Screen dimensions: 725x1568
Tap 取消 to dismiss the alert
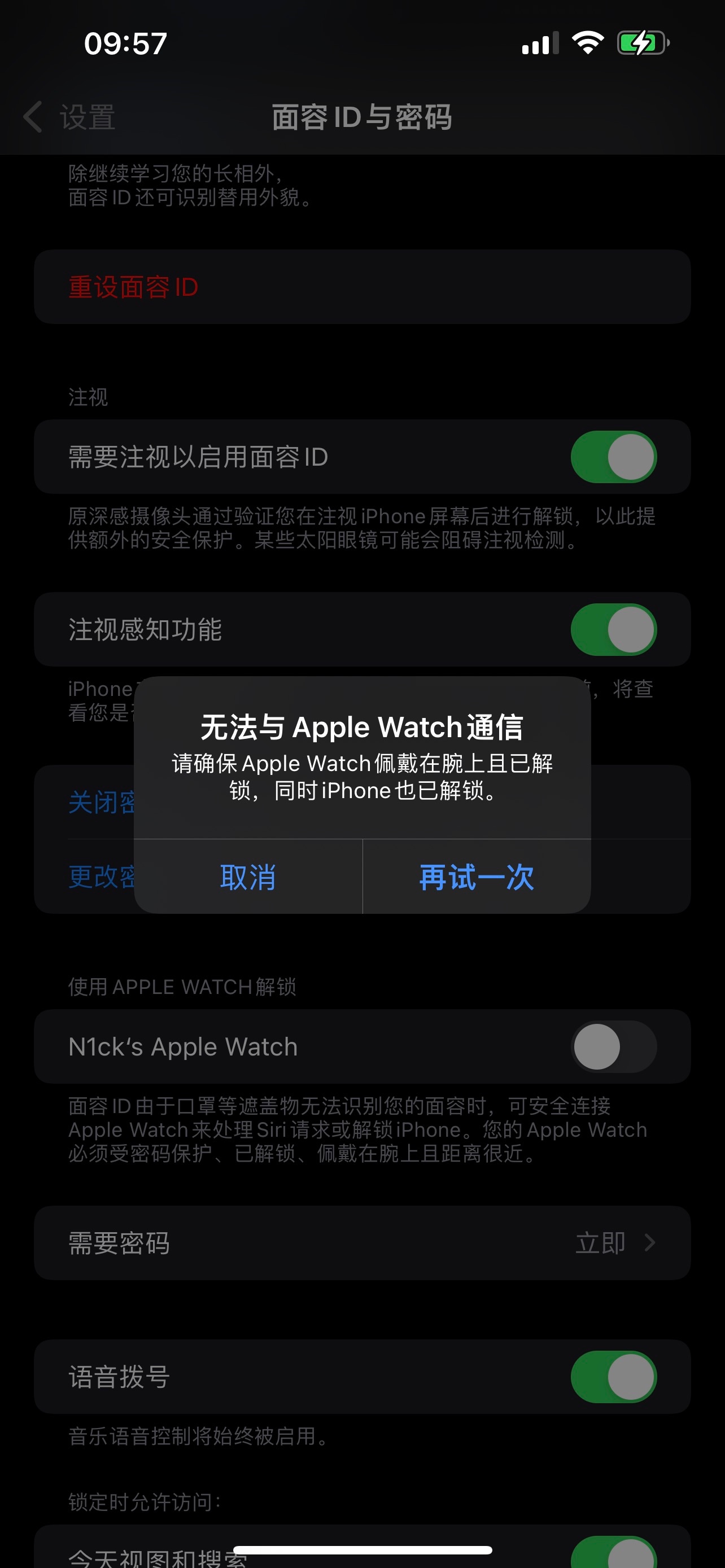click(248, 877)
